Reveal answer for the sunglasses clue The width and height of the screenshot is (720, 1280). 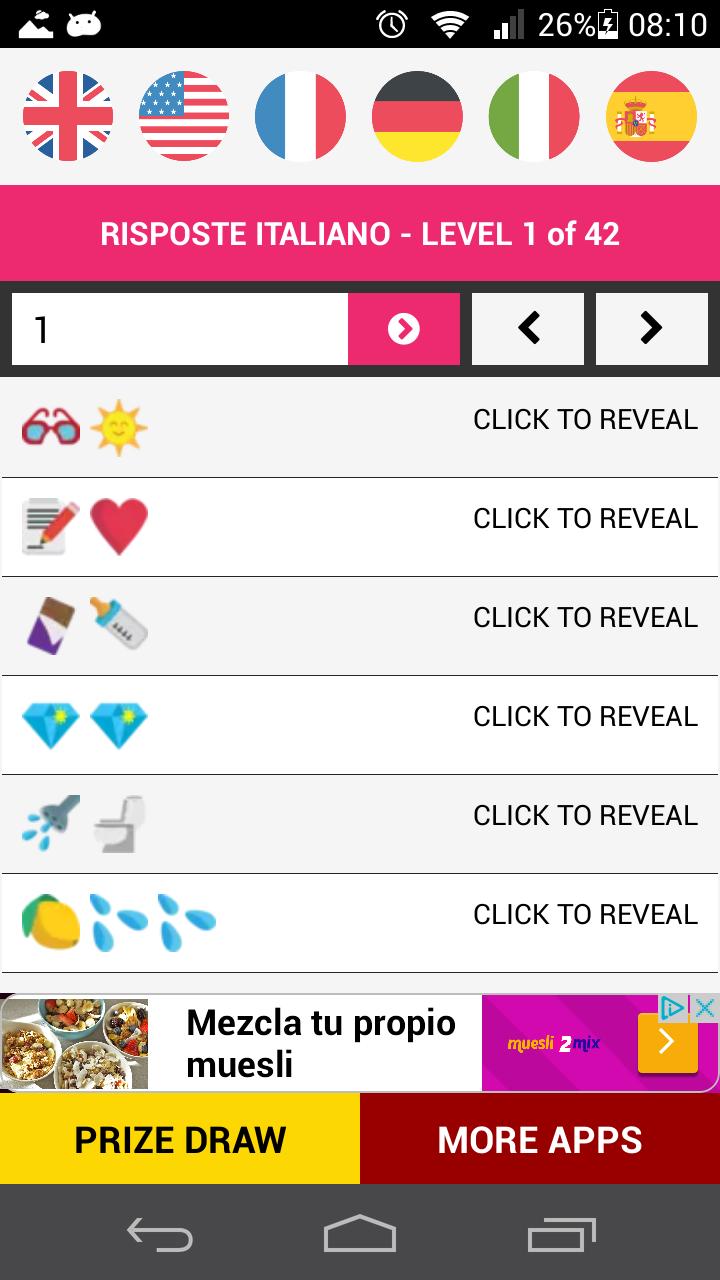pos(585,420)
